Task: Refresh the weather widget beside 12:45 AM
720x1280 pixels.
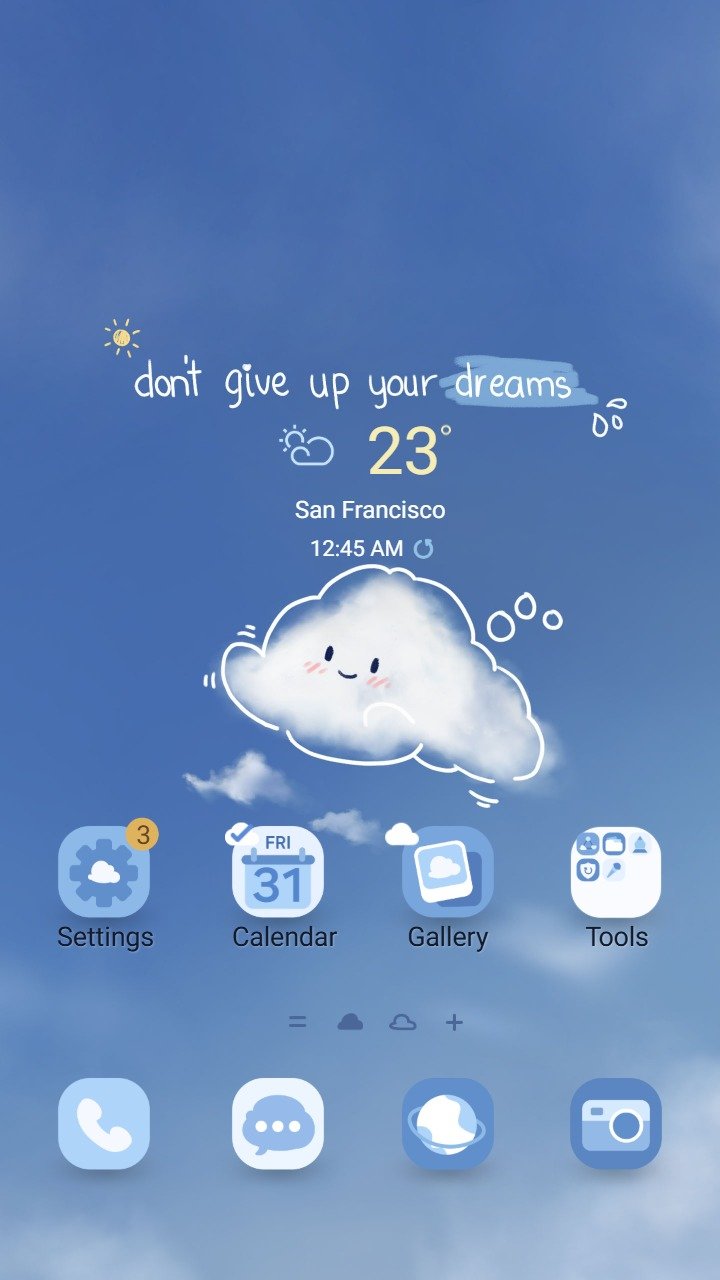Action: pyautogui.click(x=424, y=548)
